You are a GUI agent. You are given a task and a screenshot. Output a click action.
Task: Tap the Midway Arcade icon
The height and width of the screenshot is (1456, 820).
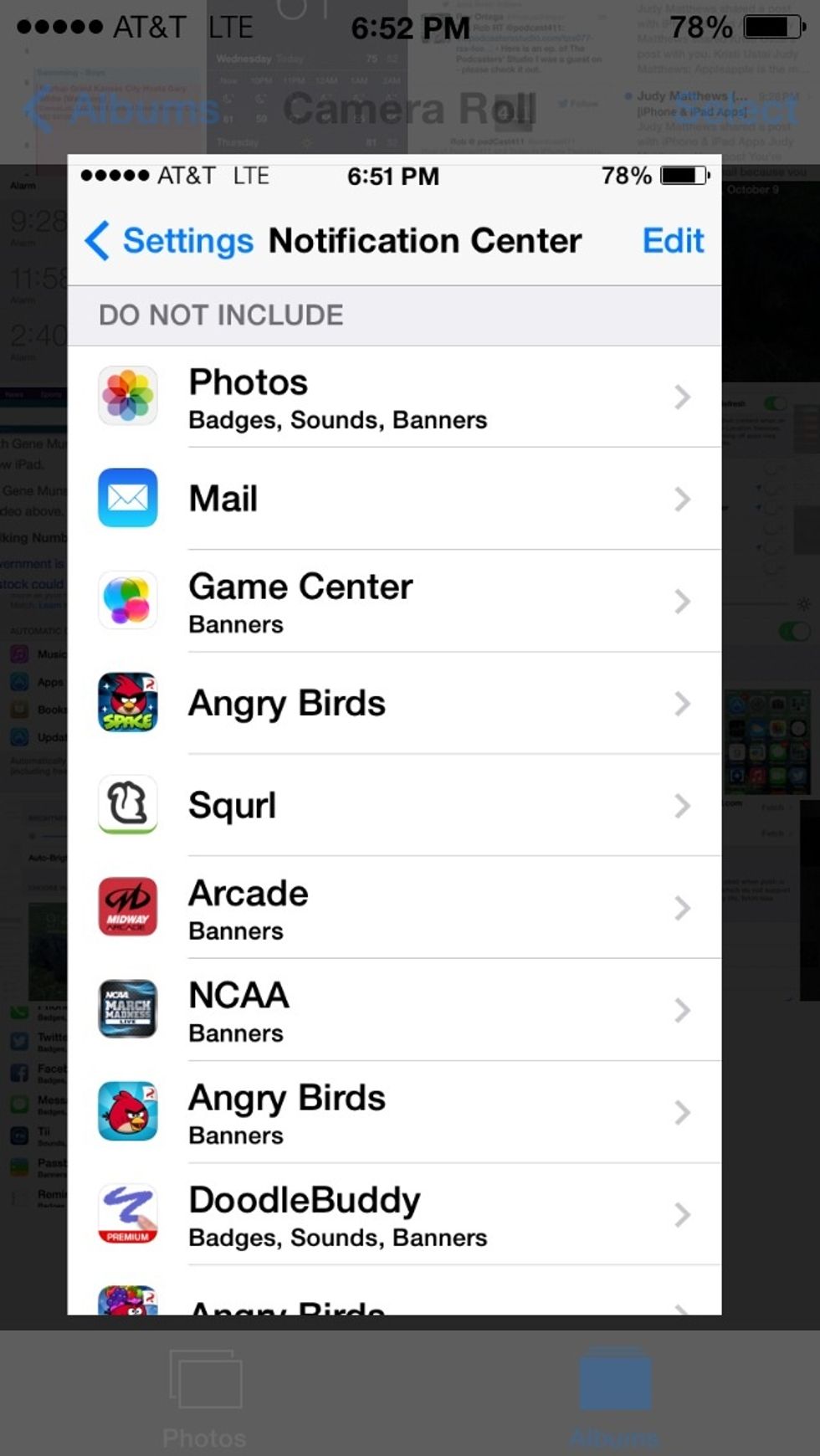(x=127, y=908)
